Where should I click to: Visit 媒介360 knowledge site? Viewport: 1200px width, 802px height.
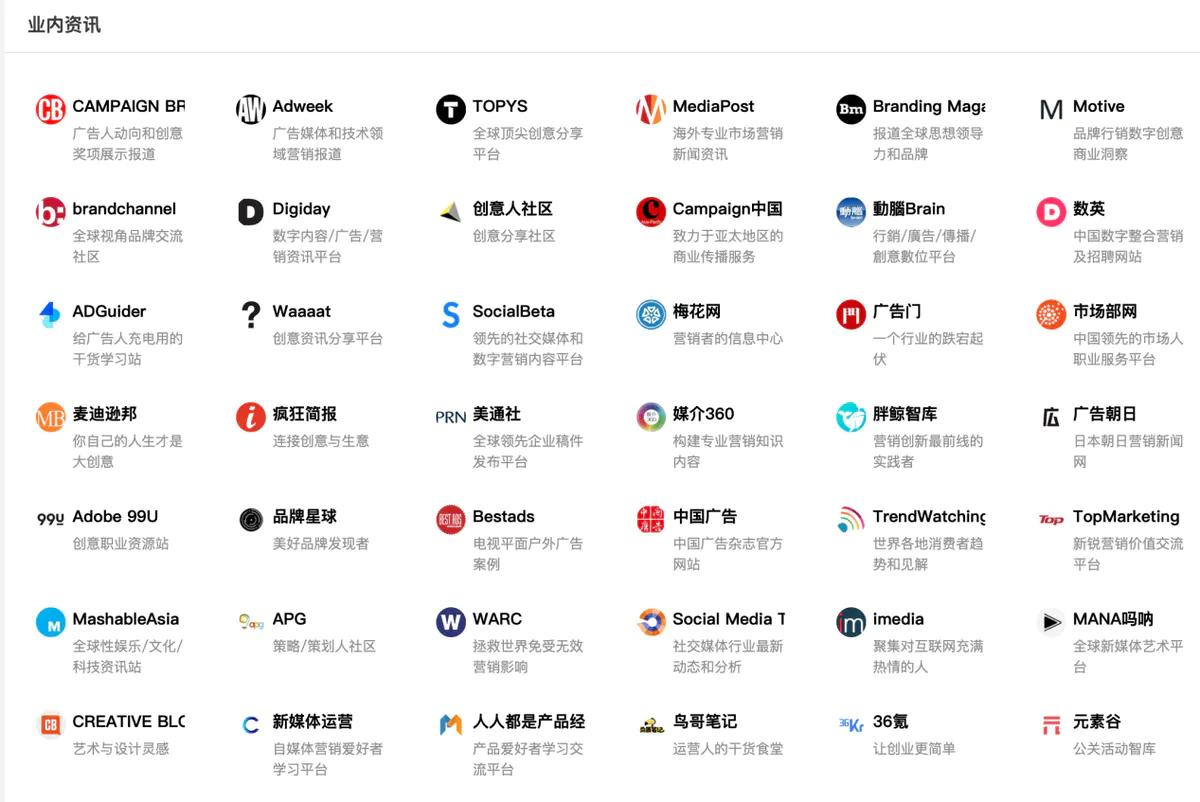pyautogui.click(x=703, y=414)
